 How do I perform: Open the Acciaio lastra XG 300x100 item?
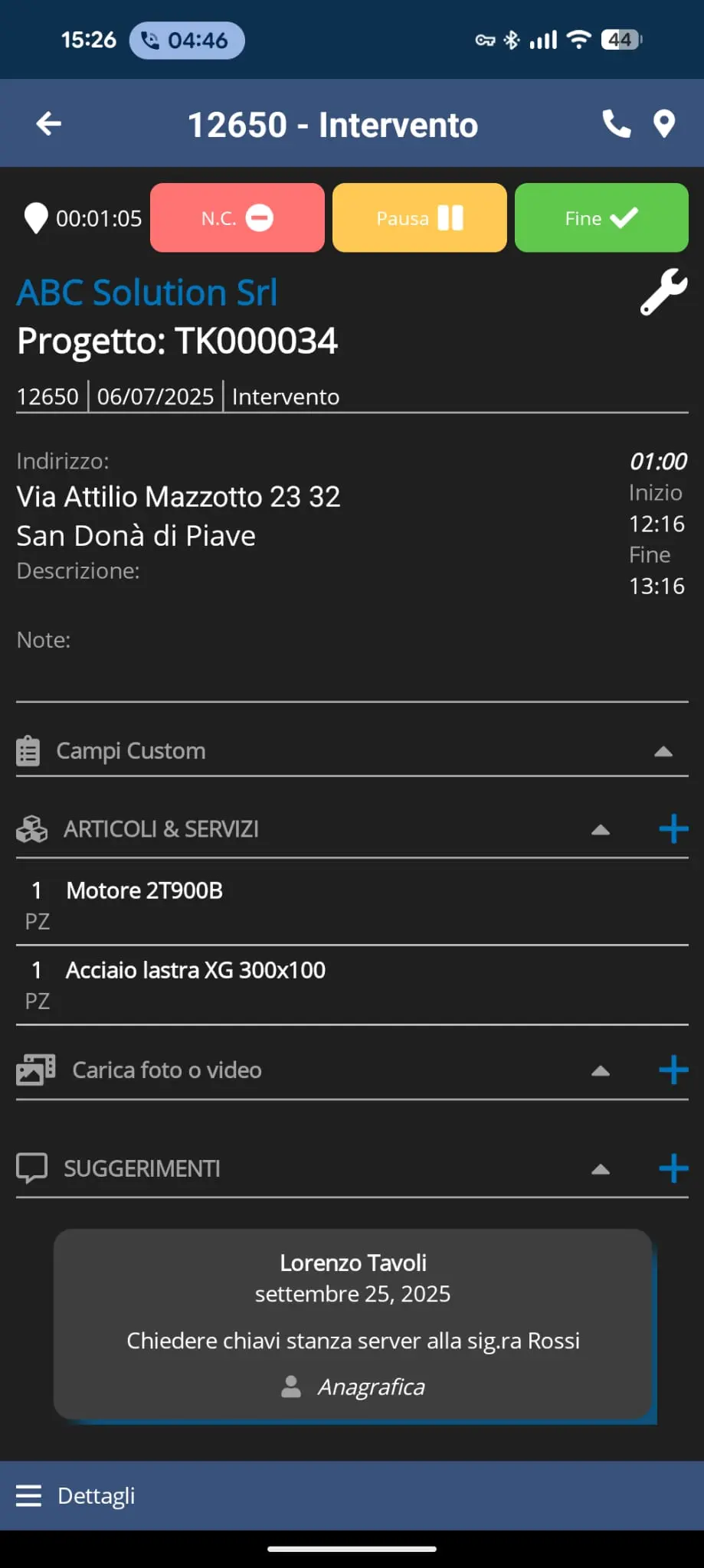tap(195, 971)
